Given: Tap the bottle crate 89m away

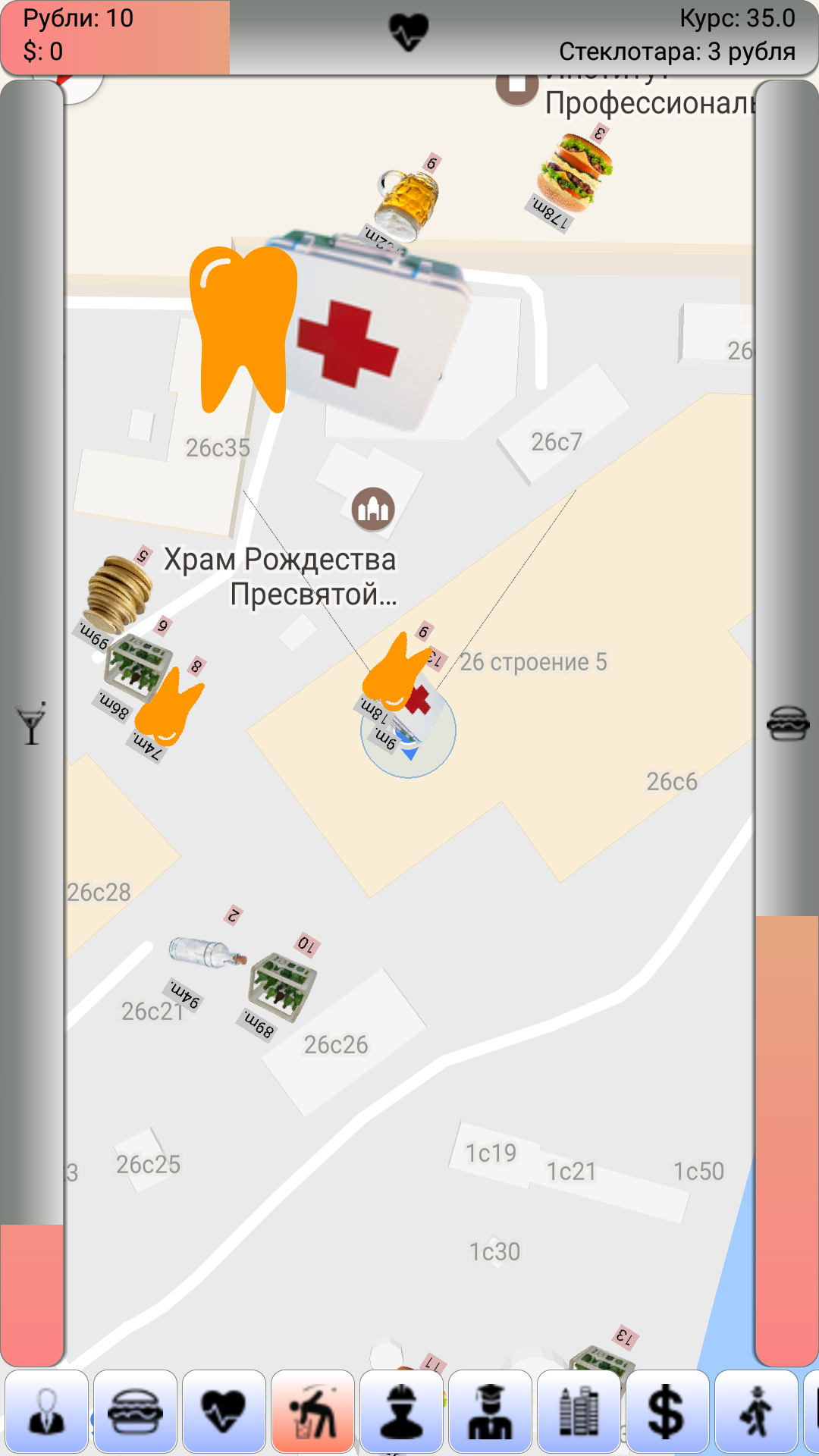Looking at the screenshot, I should coord(282,987).
